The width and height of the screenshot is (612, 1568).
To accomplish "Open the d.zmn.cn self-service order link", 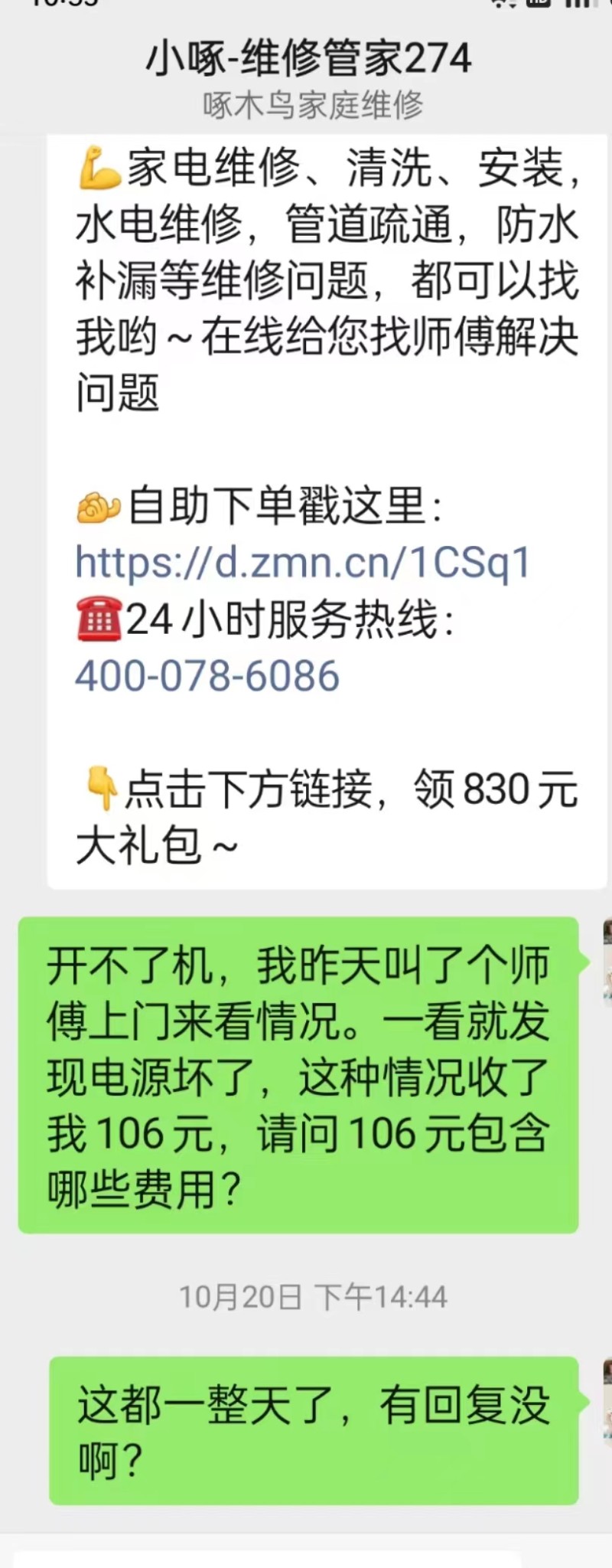I will tap(303, 563).
